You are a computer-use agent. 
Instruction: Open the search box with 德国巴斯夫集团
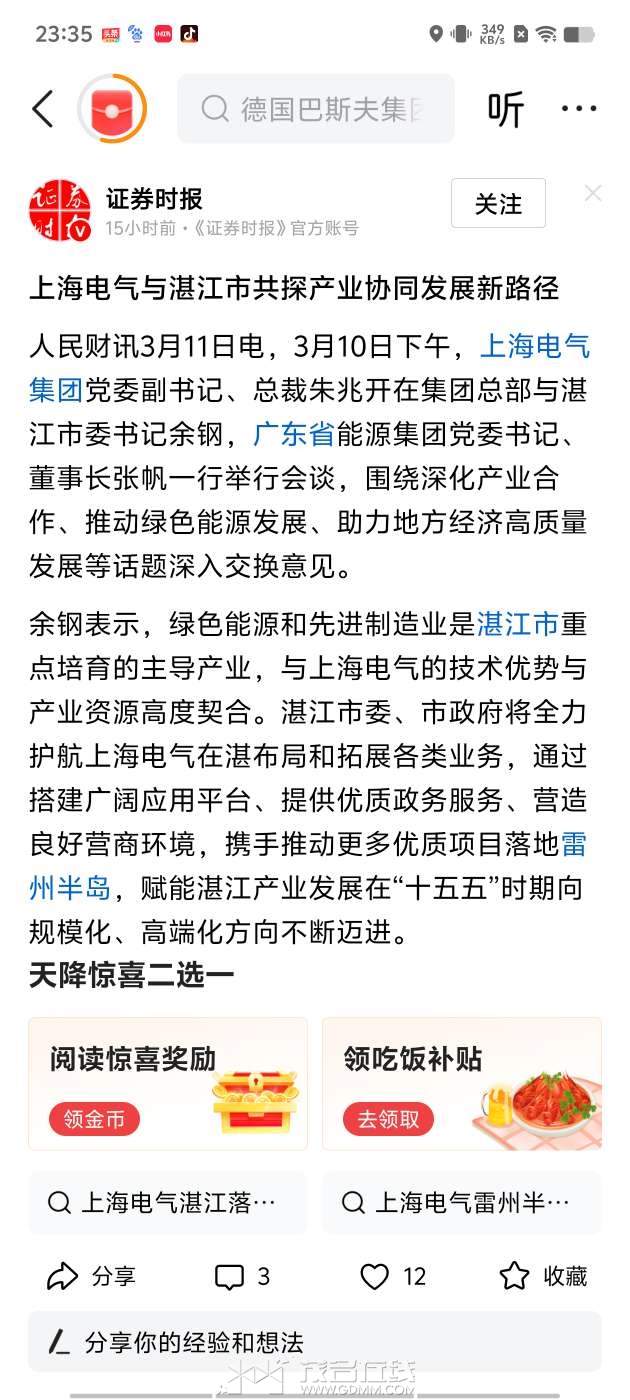[316, 109]
